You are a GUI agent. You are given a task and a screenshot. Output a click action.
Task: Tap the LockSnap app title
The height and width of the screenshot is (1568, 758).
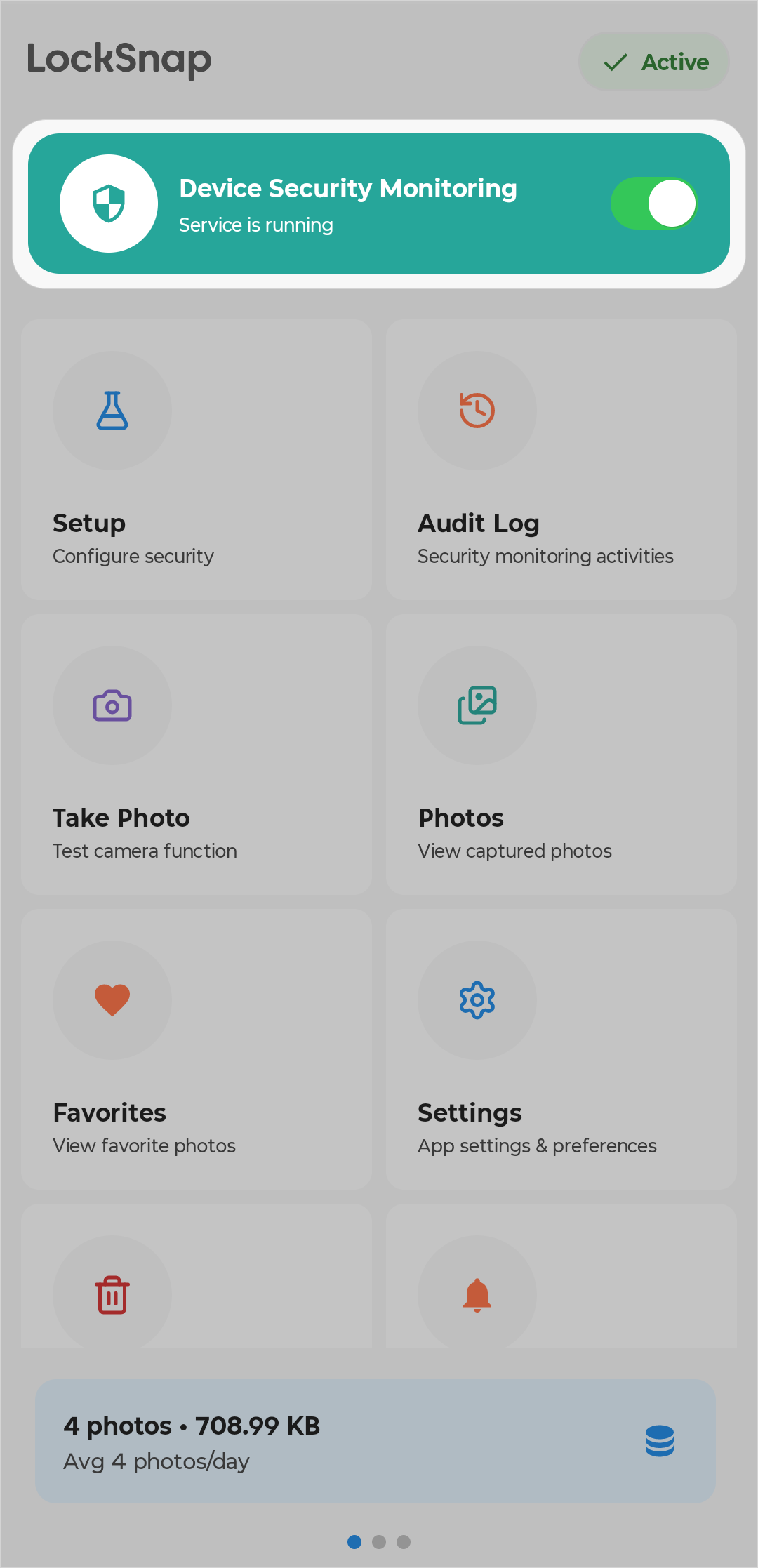pyautogui.click(x=118, y=60)
